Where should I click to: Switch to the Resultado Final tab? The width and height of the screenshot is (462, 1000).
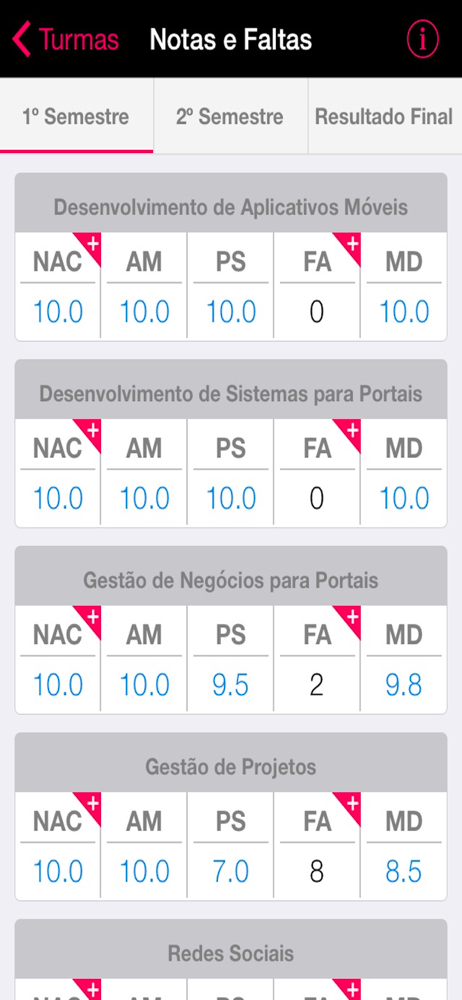point(385,117)
